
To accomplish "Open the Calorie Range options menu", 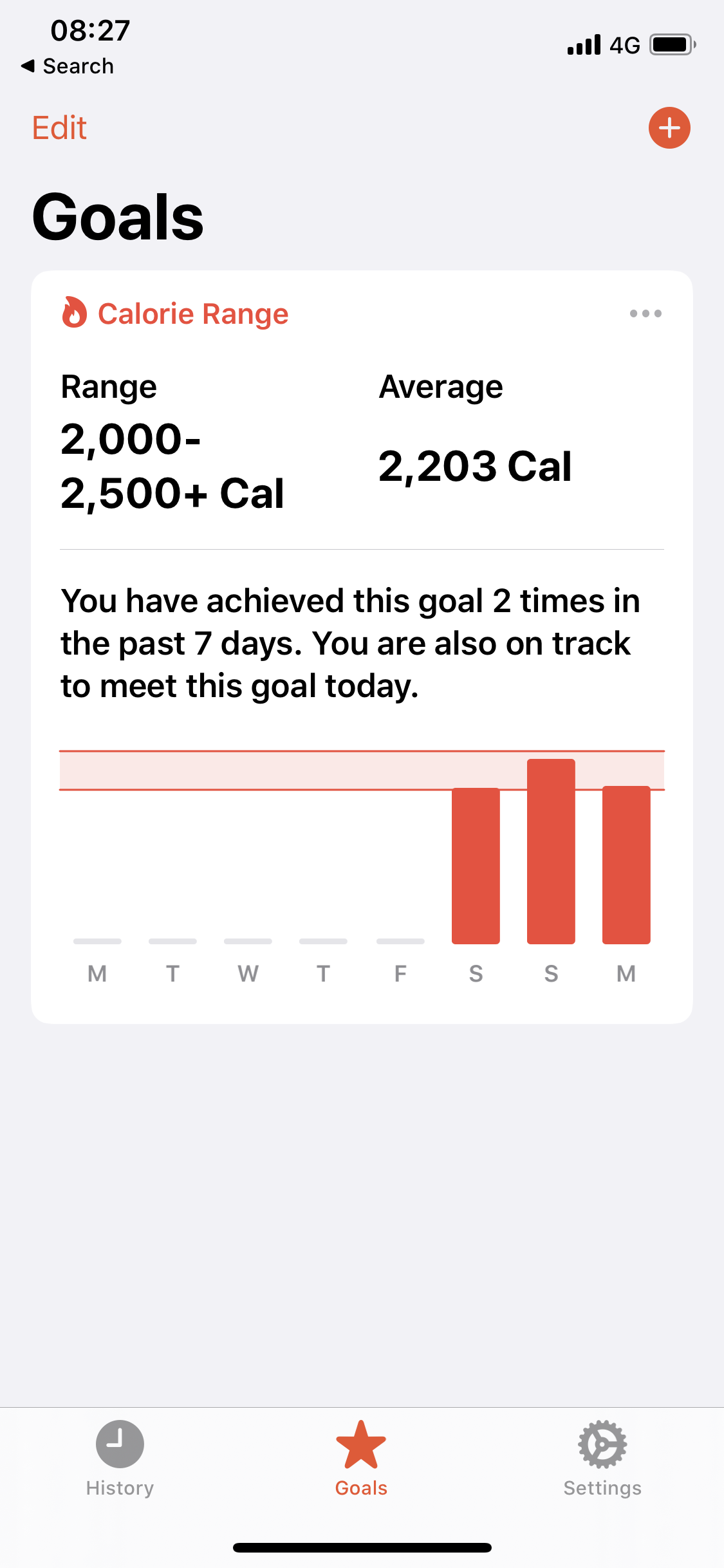I will pyautogui.click(x=645, y=313).
